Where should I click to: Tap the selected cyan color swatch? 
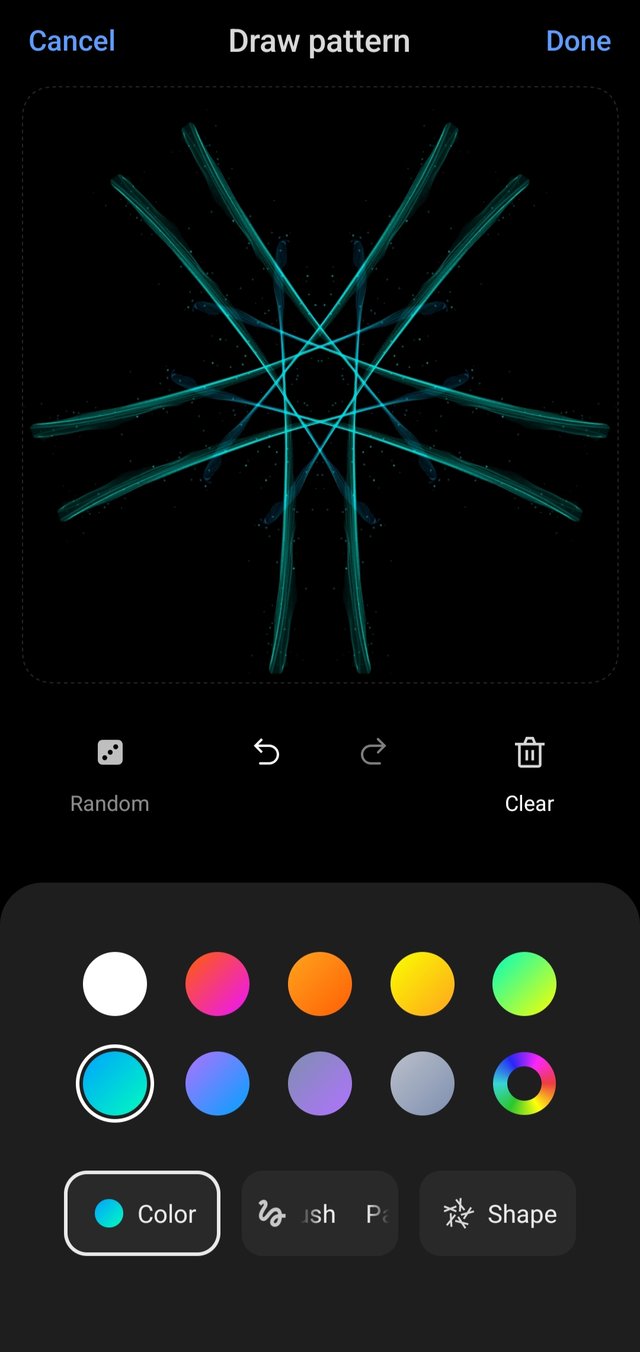[x=115, y=1083]
